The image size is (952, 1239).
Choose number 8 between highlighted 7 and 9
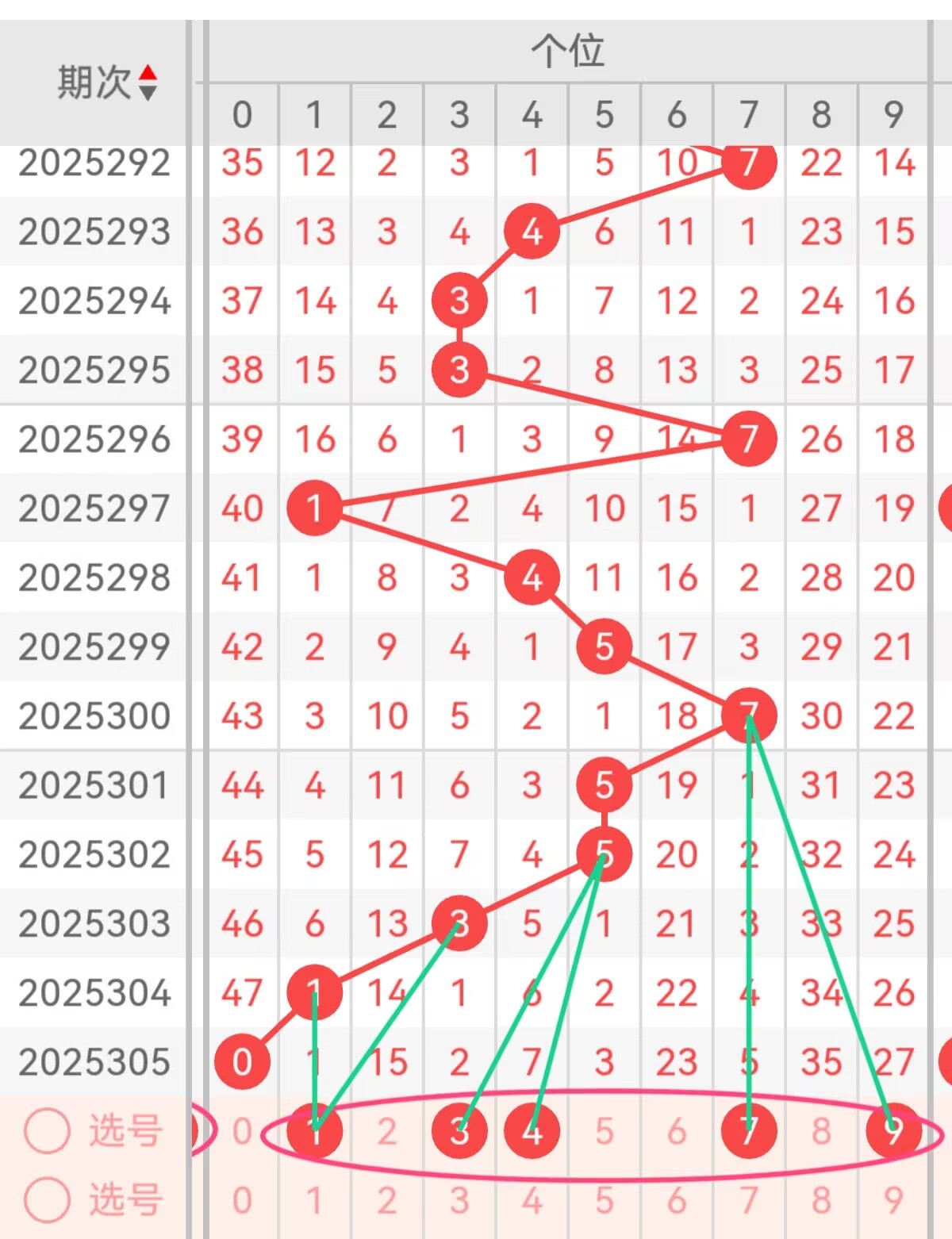click(x=821, y=1131)
